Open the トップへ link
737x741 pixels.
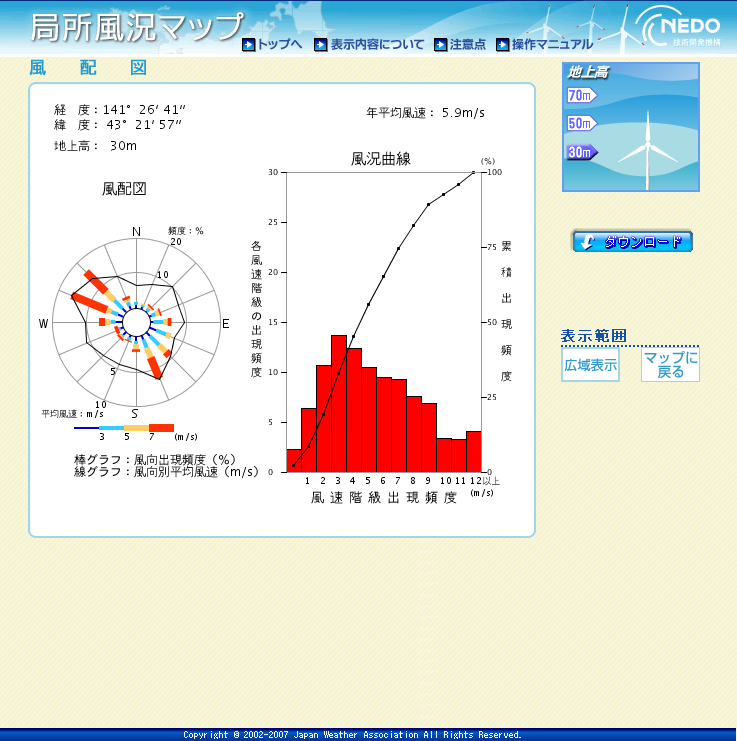coord(273,45)
